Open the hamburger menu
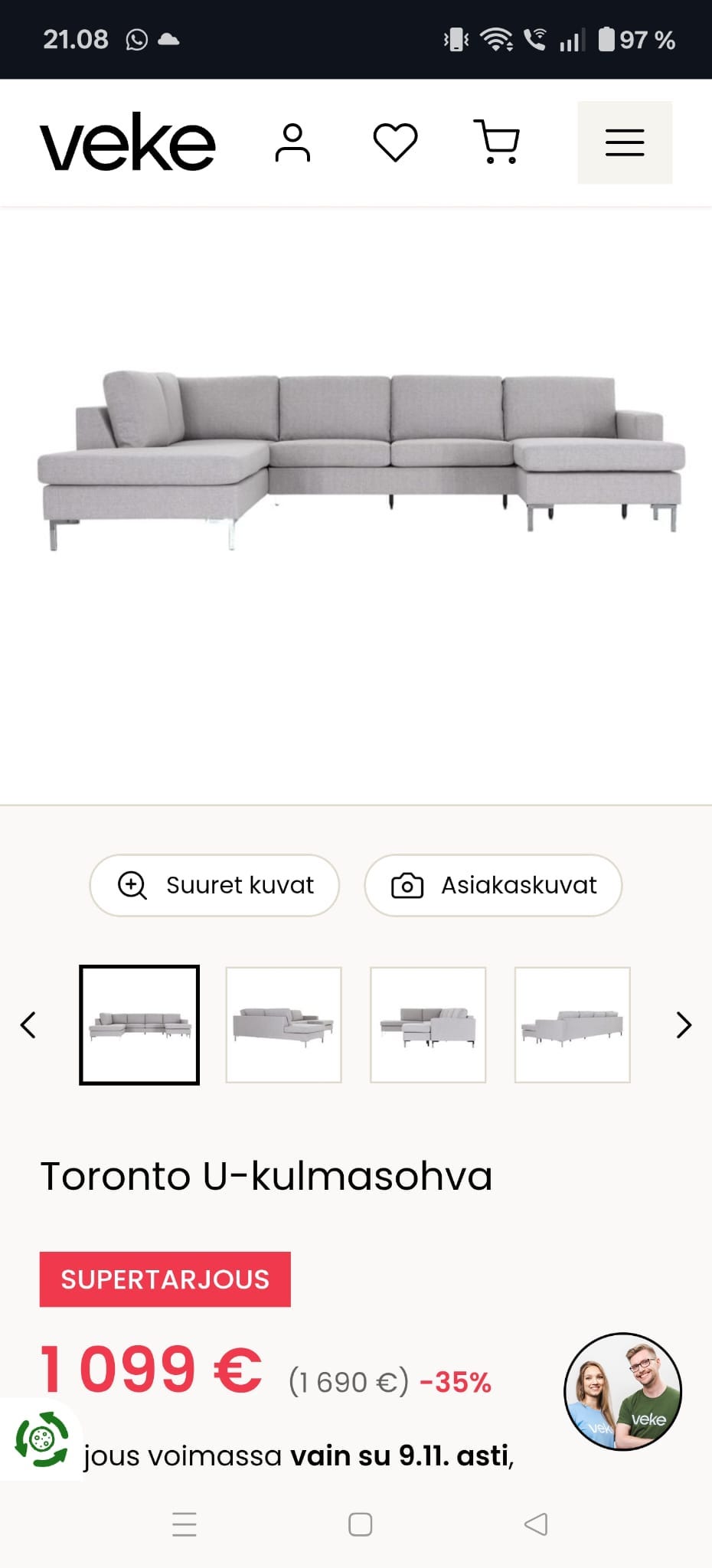 (625, 142)
